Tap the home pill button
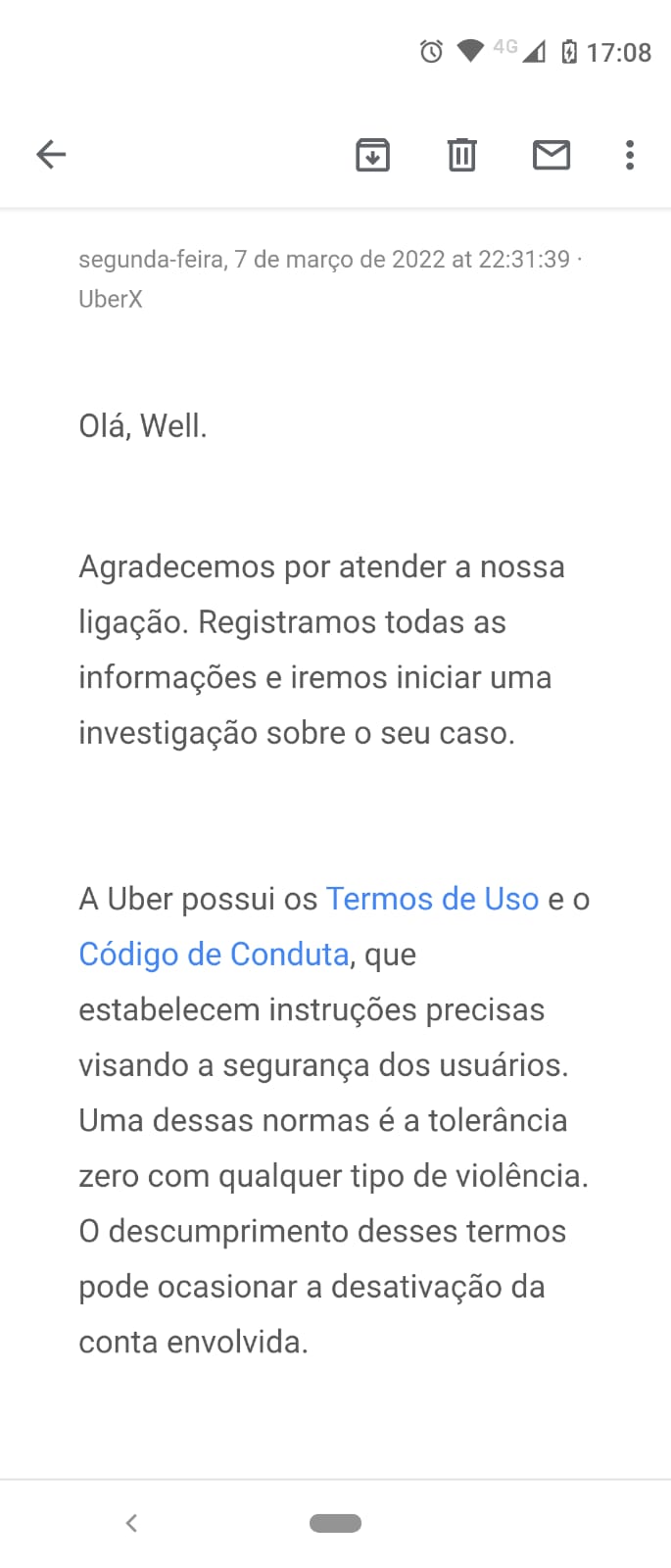 click(335, 1522)
